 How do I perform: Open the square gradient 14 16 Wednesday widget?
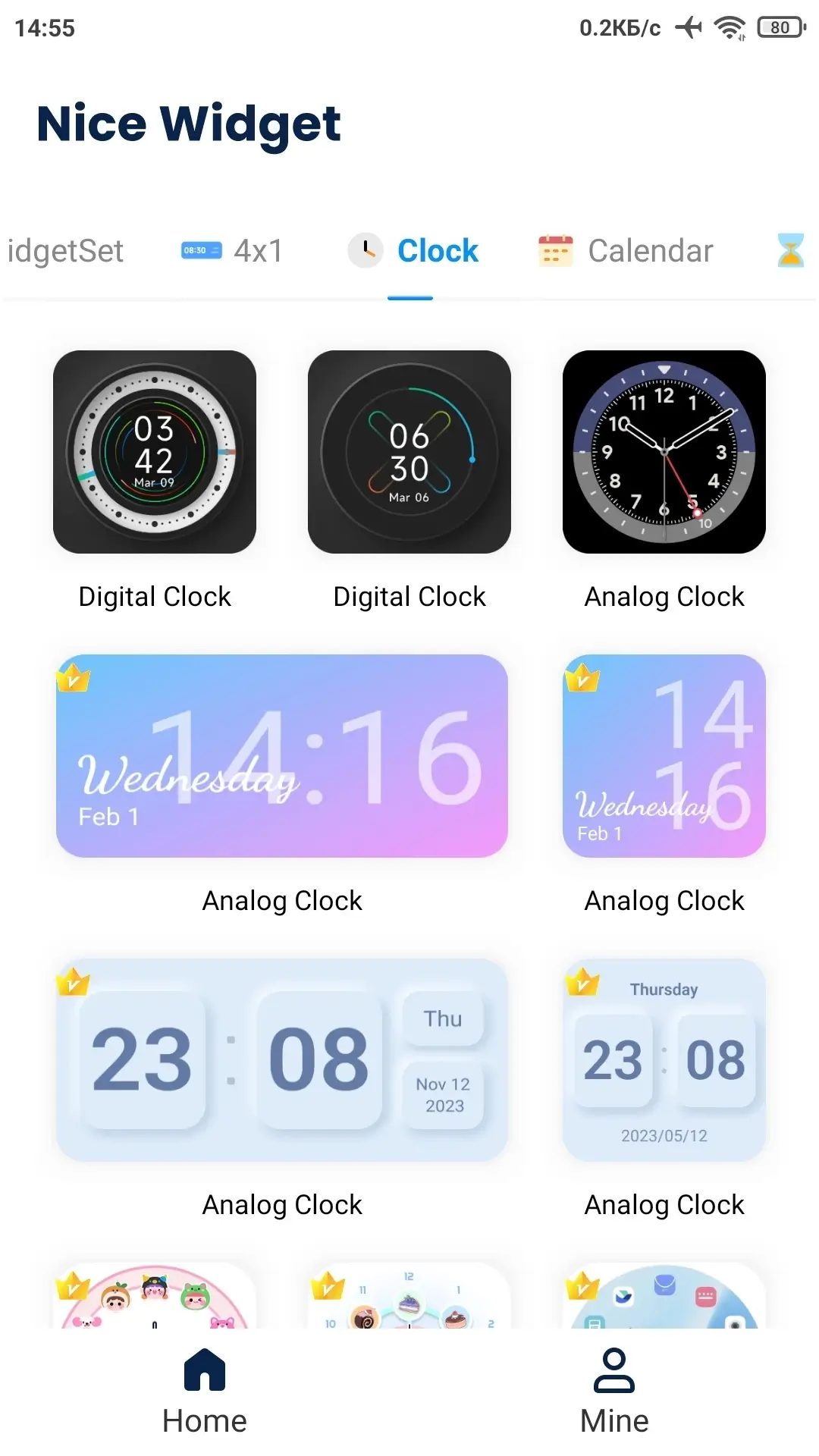(664, 756)
